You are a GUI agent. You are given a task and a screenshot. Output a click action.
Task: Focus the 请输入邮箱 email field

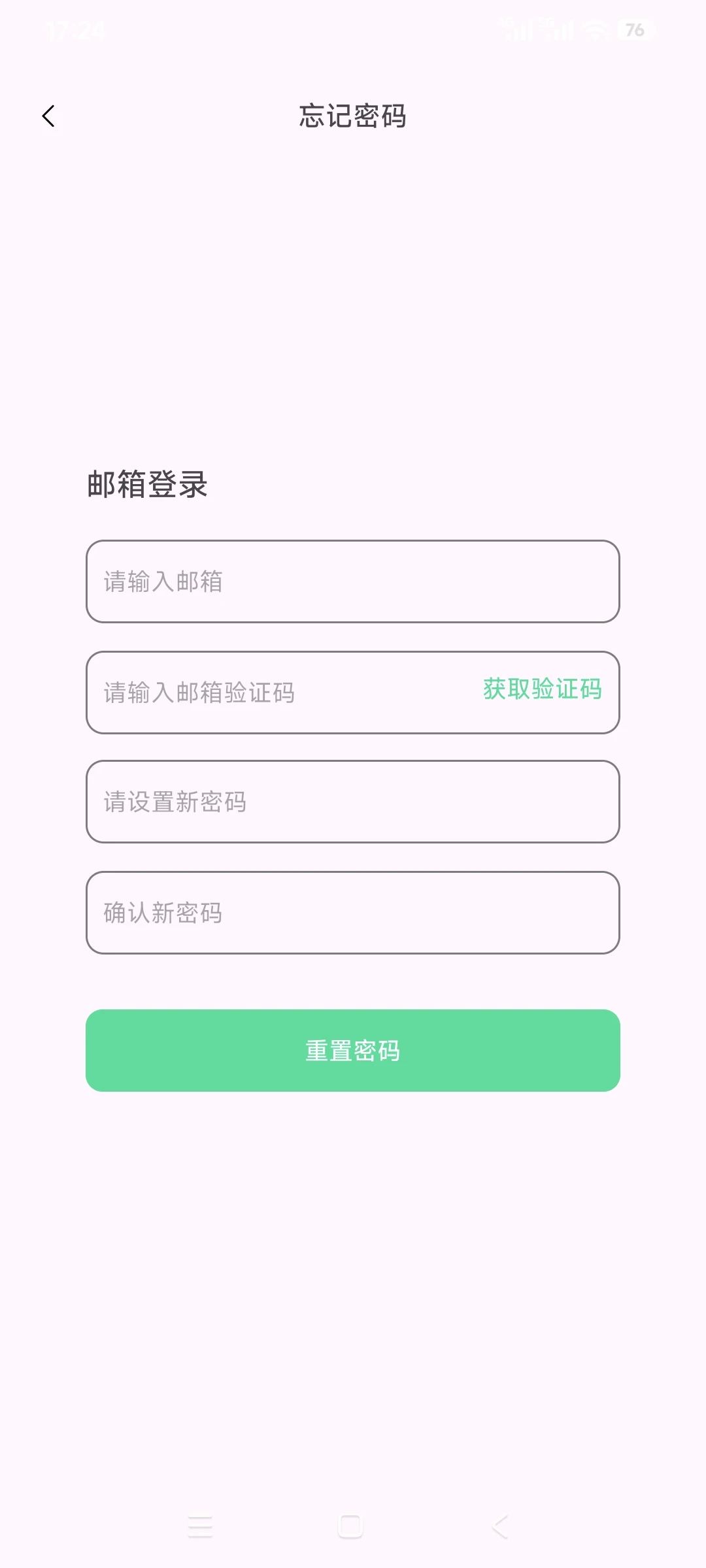pos(353,581)
